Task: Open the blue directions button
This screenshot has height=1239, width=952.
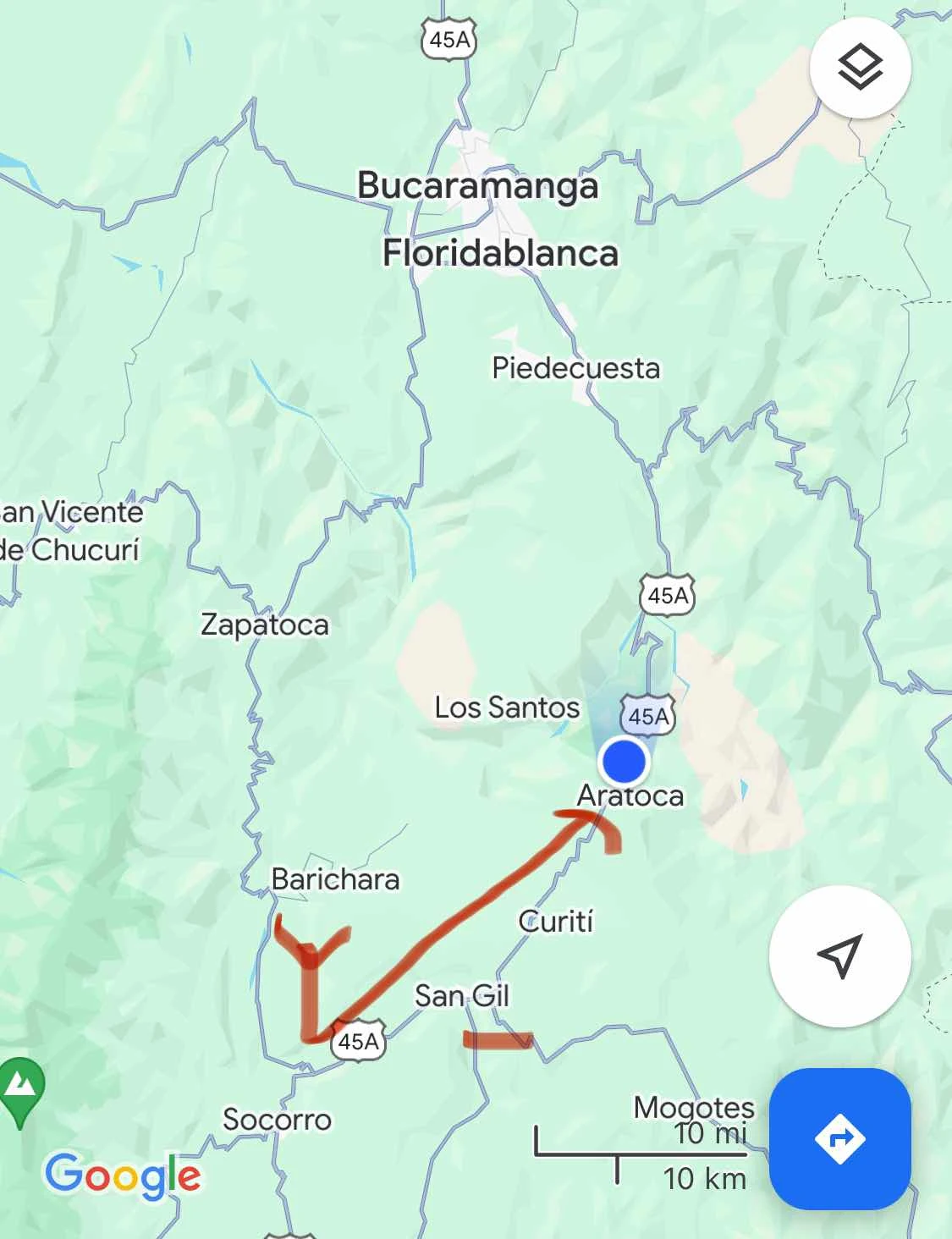Action: [839, 1139]
